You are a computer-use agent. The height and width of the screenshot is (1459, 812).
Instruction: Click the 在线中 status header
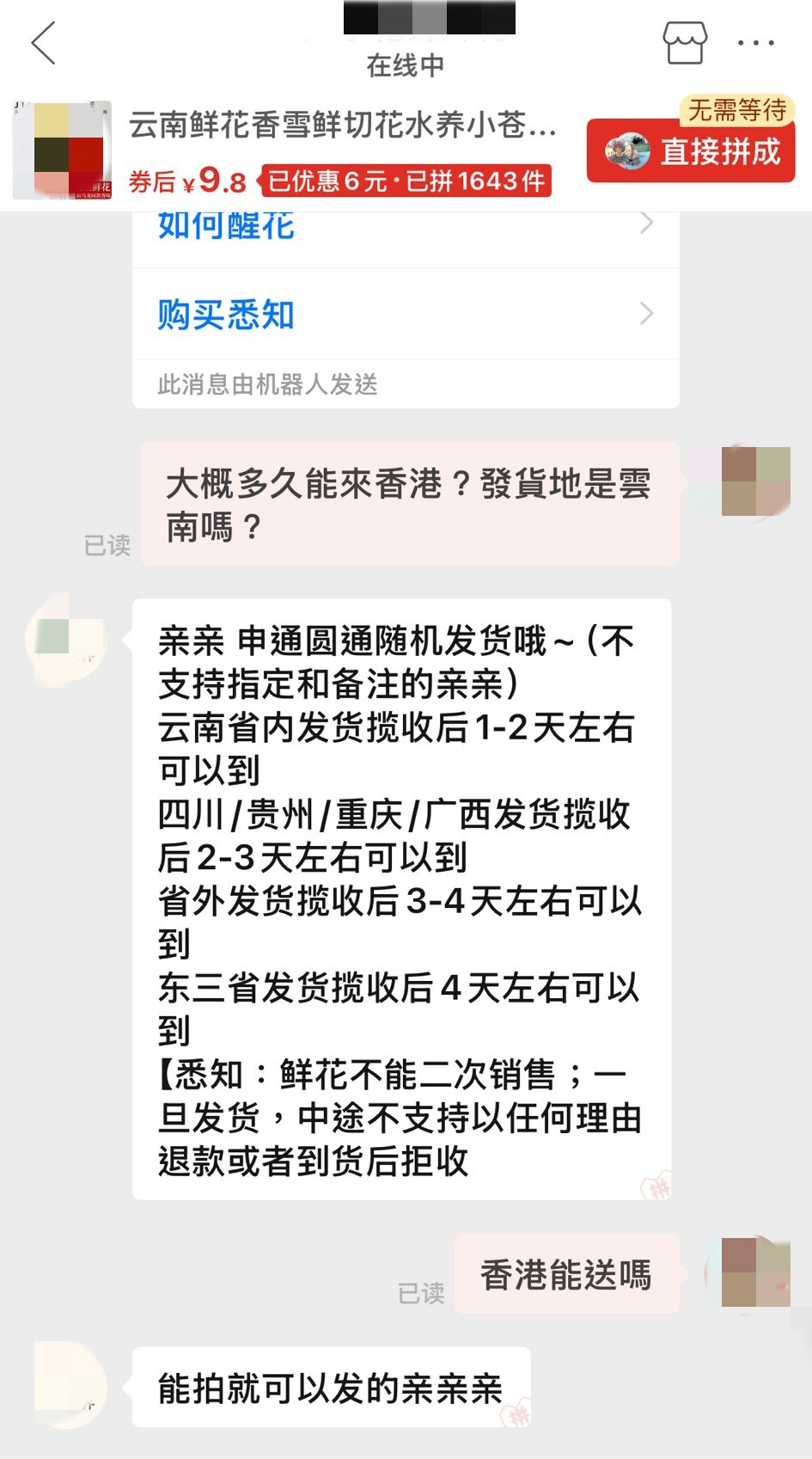point(406,64)
